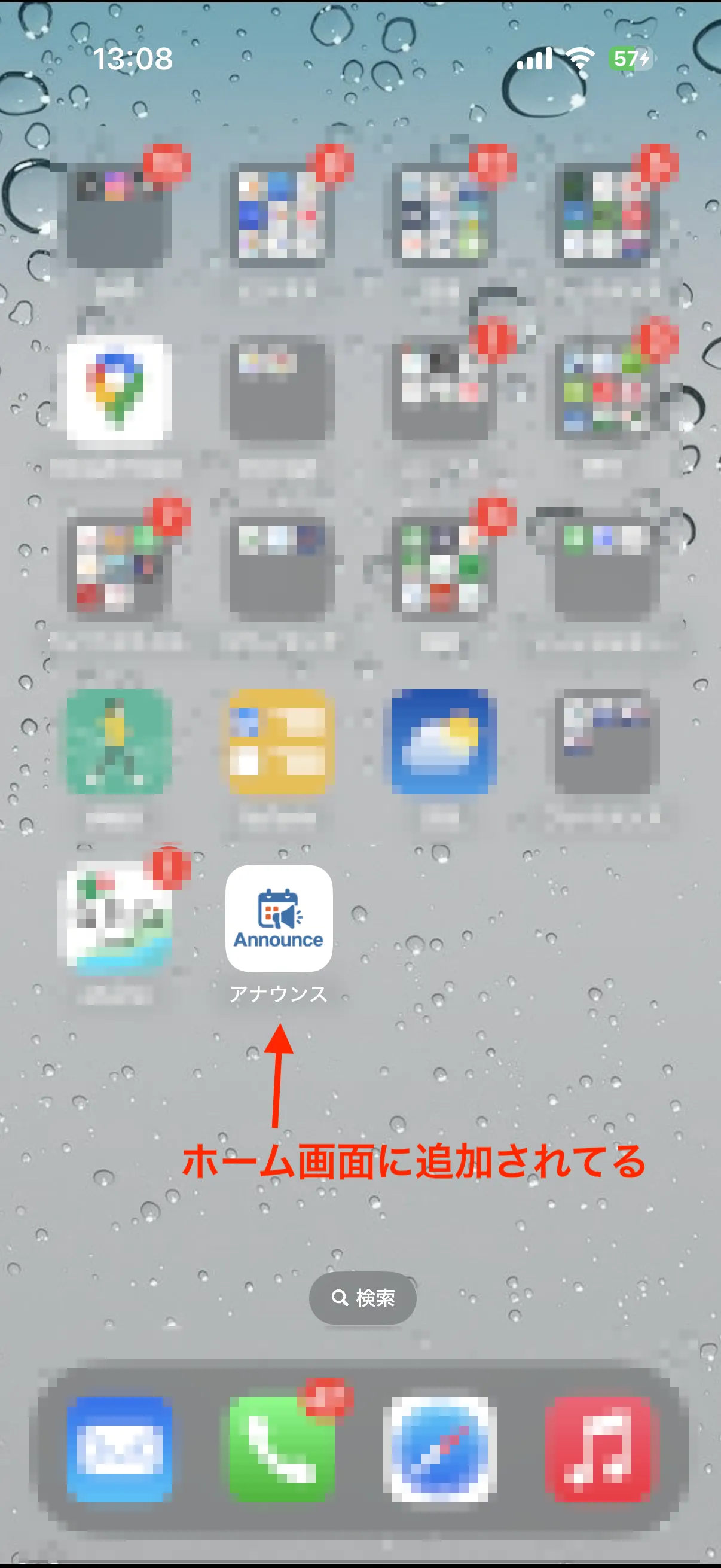Open Safari from the dock
This screenshot has height=1568, width=721.
(440, 1450)
